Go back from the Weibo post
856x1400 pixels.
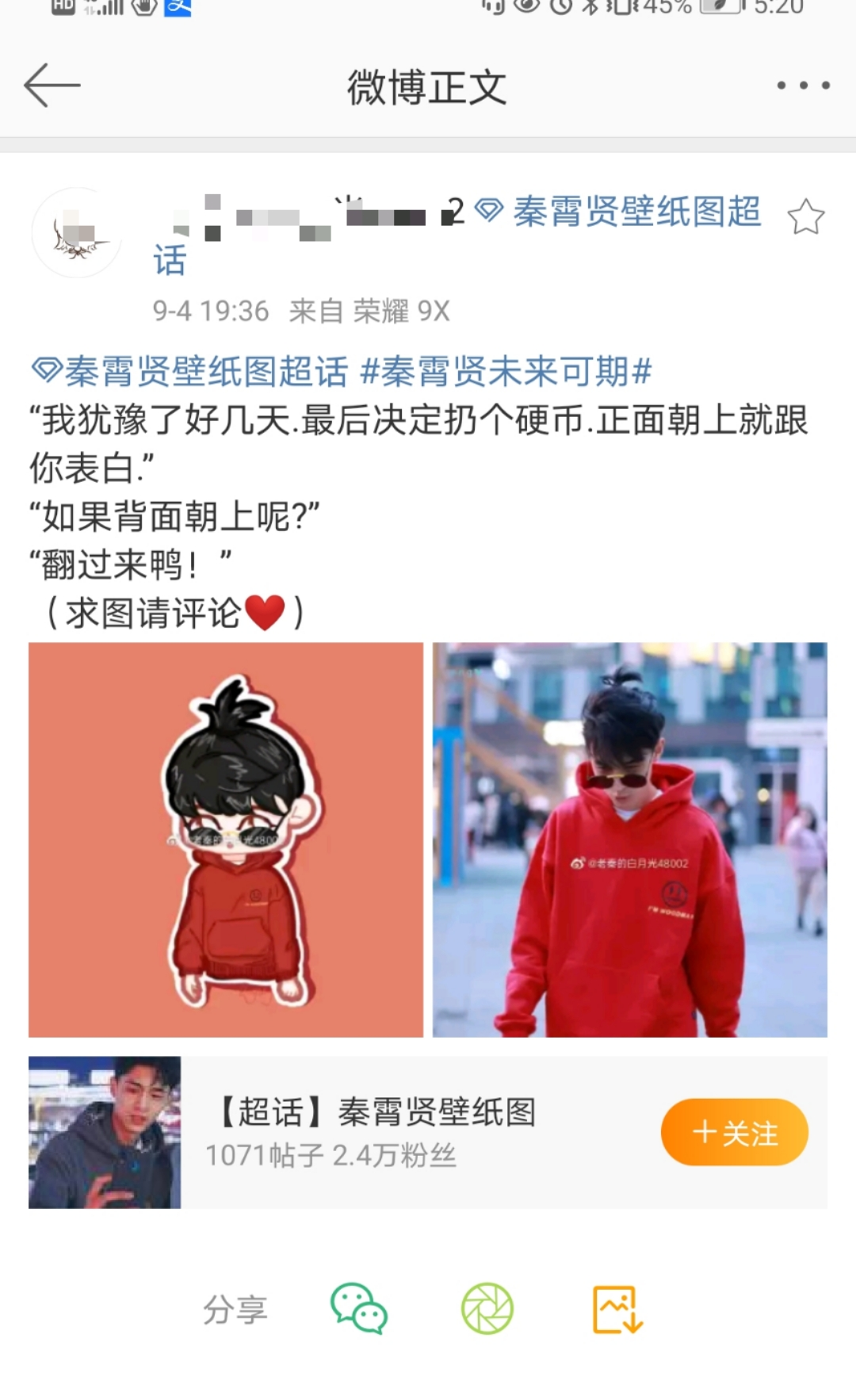(52, 85)
